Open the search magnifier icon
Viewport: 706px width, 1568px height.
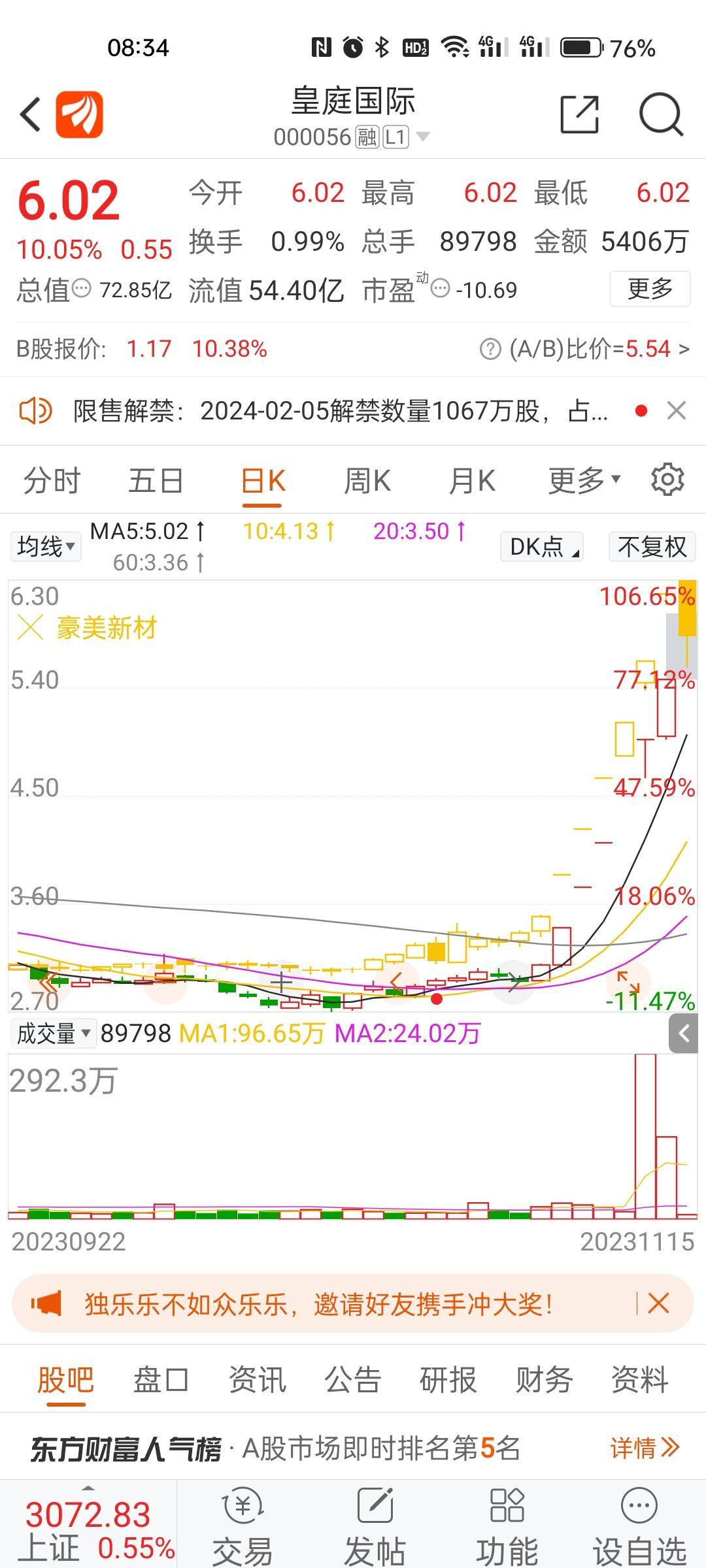[x=661, y=115]
